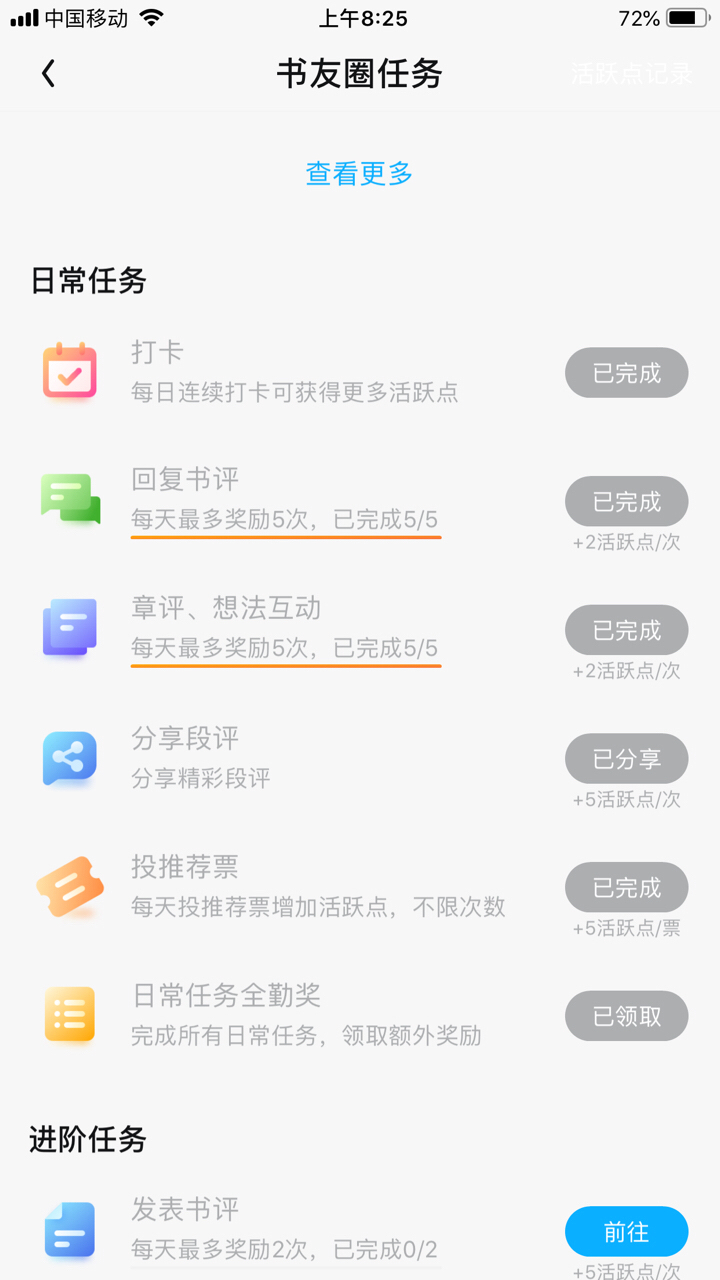Tap 已完成 button for 投推荐票
Screen dimensions: 720x1280
coord(626,887)
